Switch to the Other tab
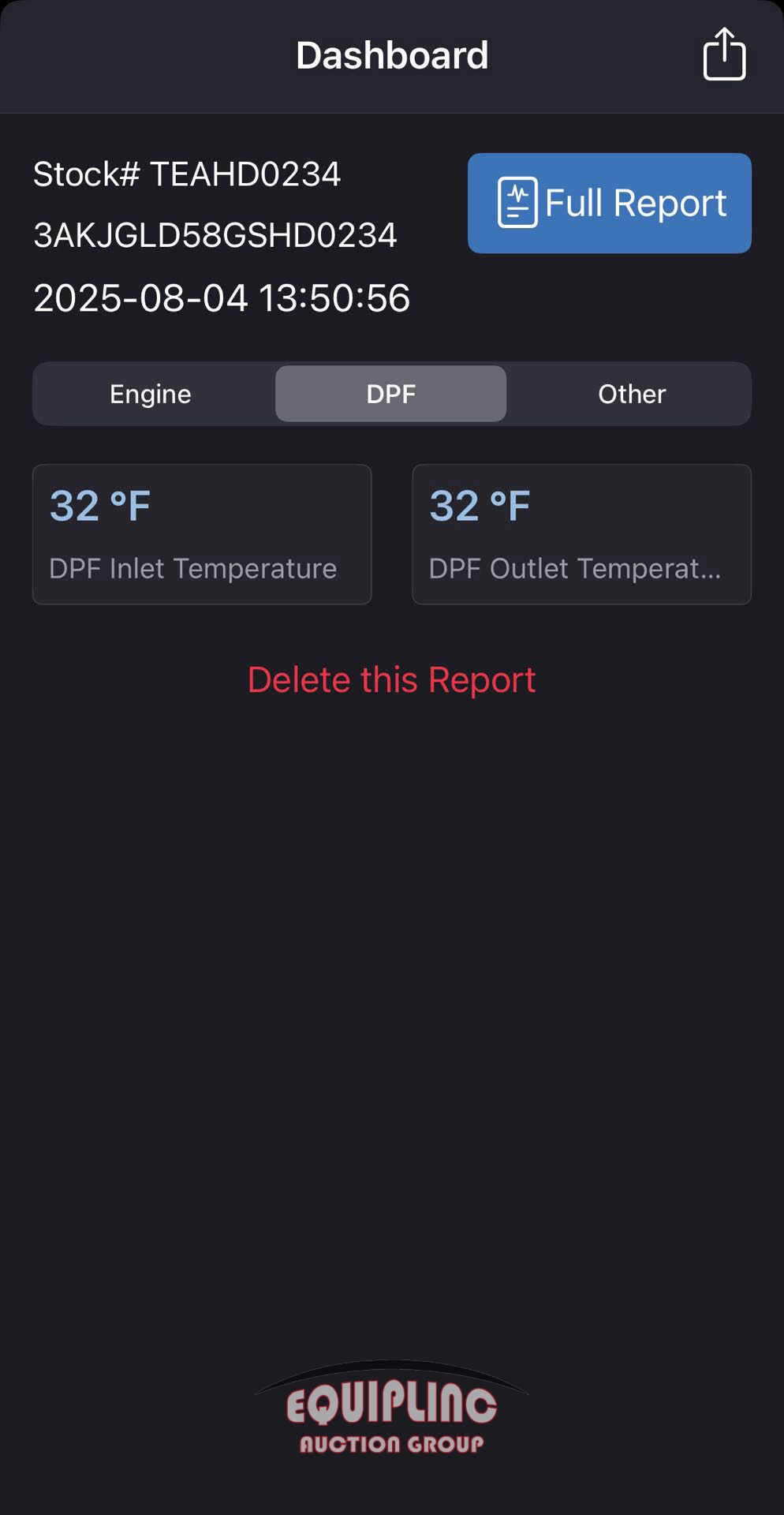 (x=632, y=394)
